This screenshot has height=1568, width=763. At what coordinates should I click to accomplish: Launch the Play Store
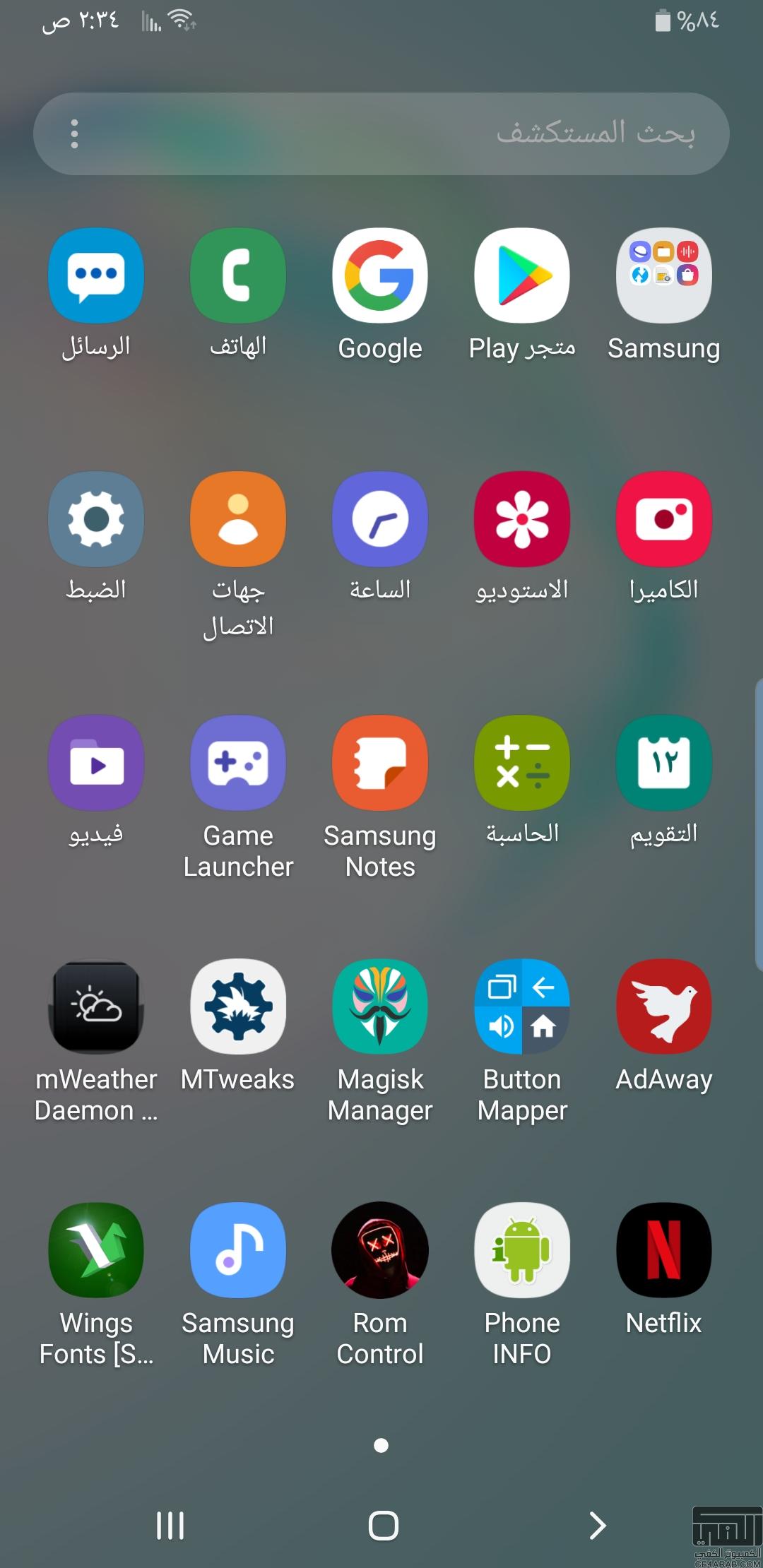[x=522, y=275]
